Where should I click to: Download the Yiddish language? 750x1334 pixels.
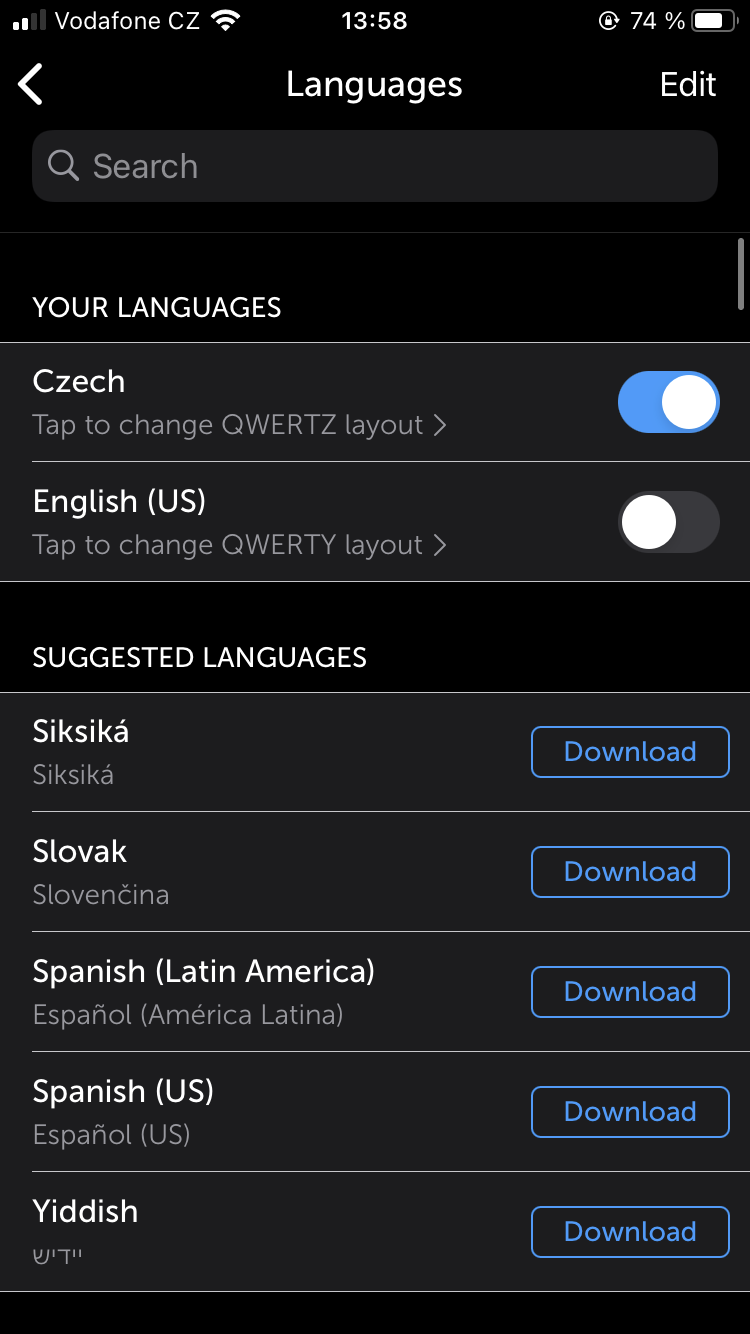629,1232
